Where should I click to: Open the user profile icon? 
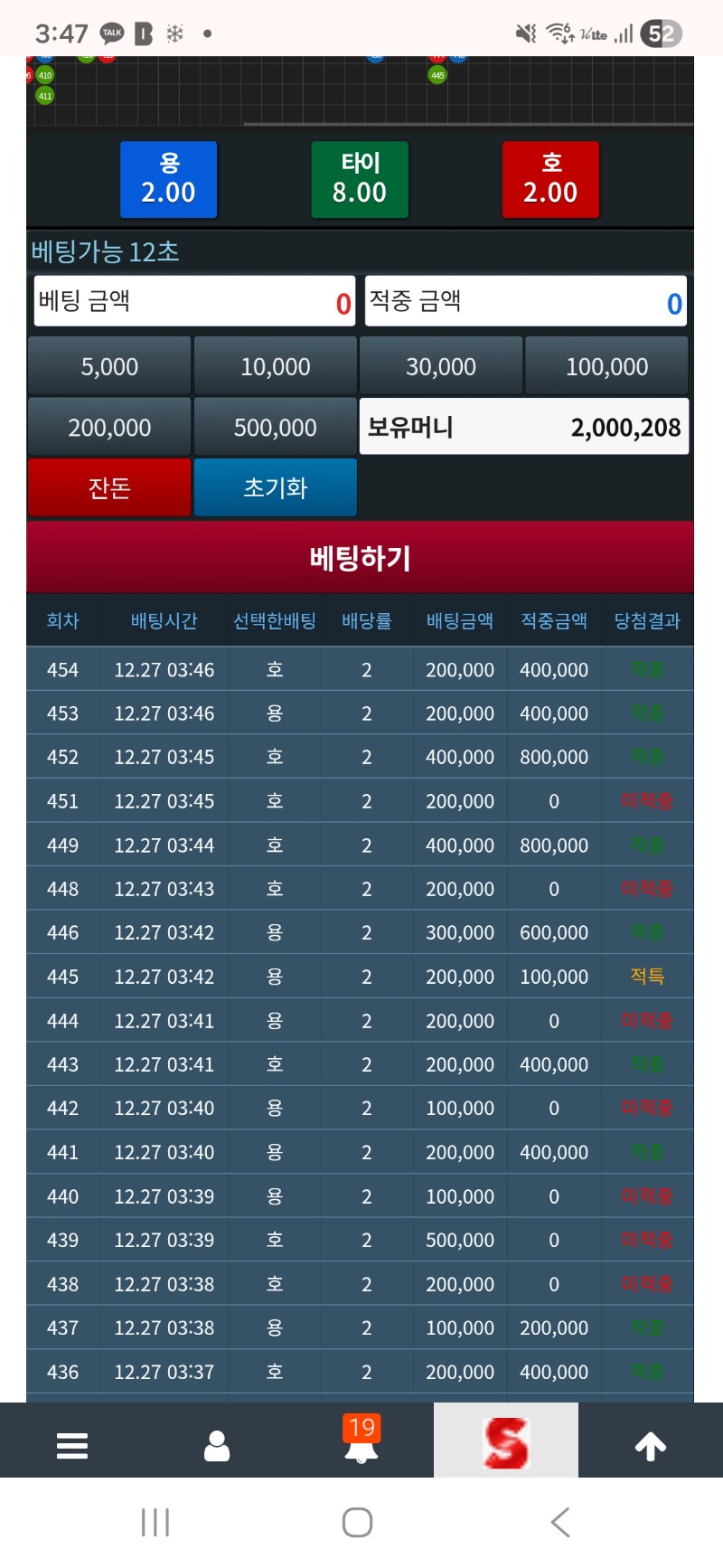(217, 1445)
